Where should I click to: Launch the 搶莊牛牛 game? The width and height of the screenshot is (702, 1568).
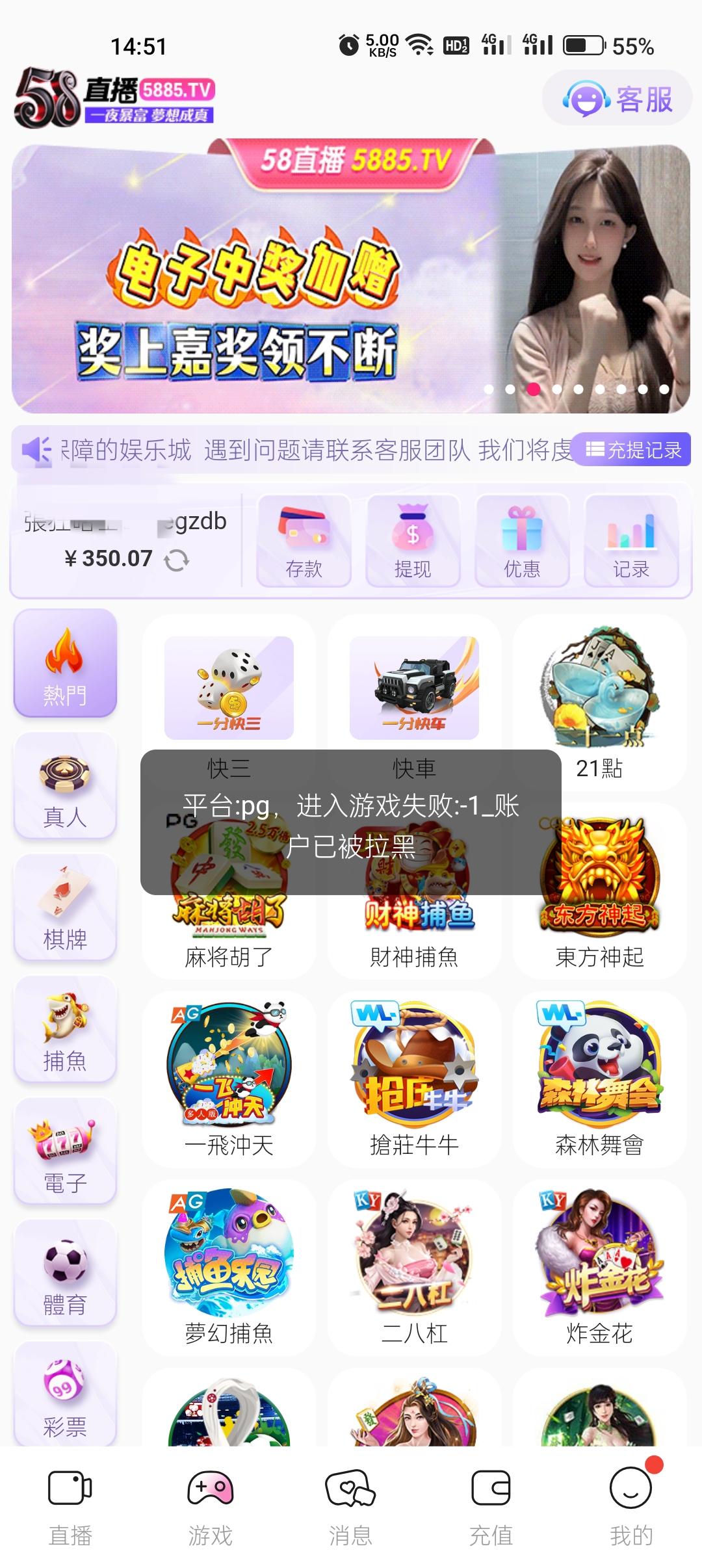414,1079
